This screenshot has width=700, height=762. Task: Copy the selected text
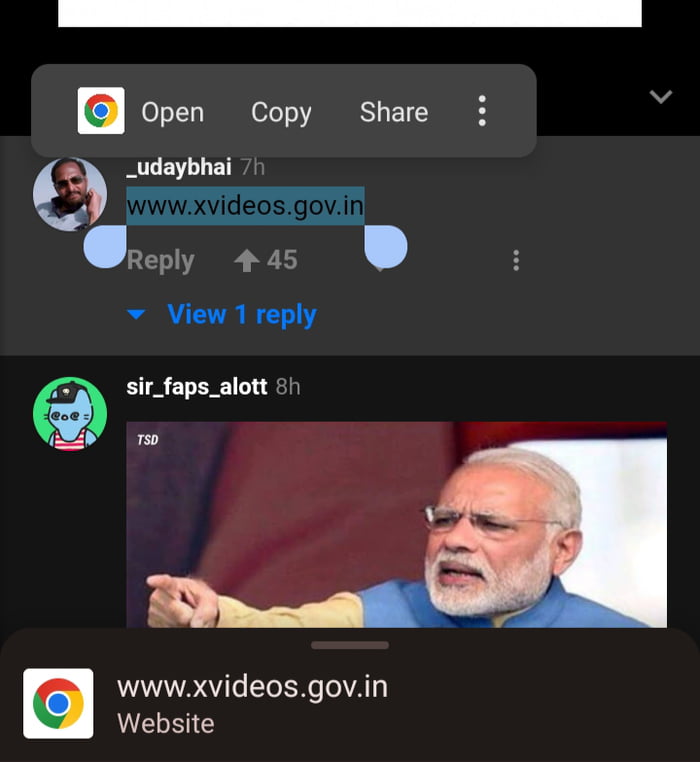(x=281, y=112)
